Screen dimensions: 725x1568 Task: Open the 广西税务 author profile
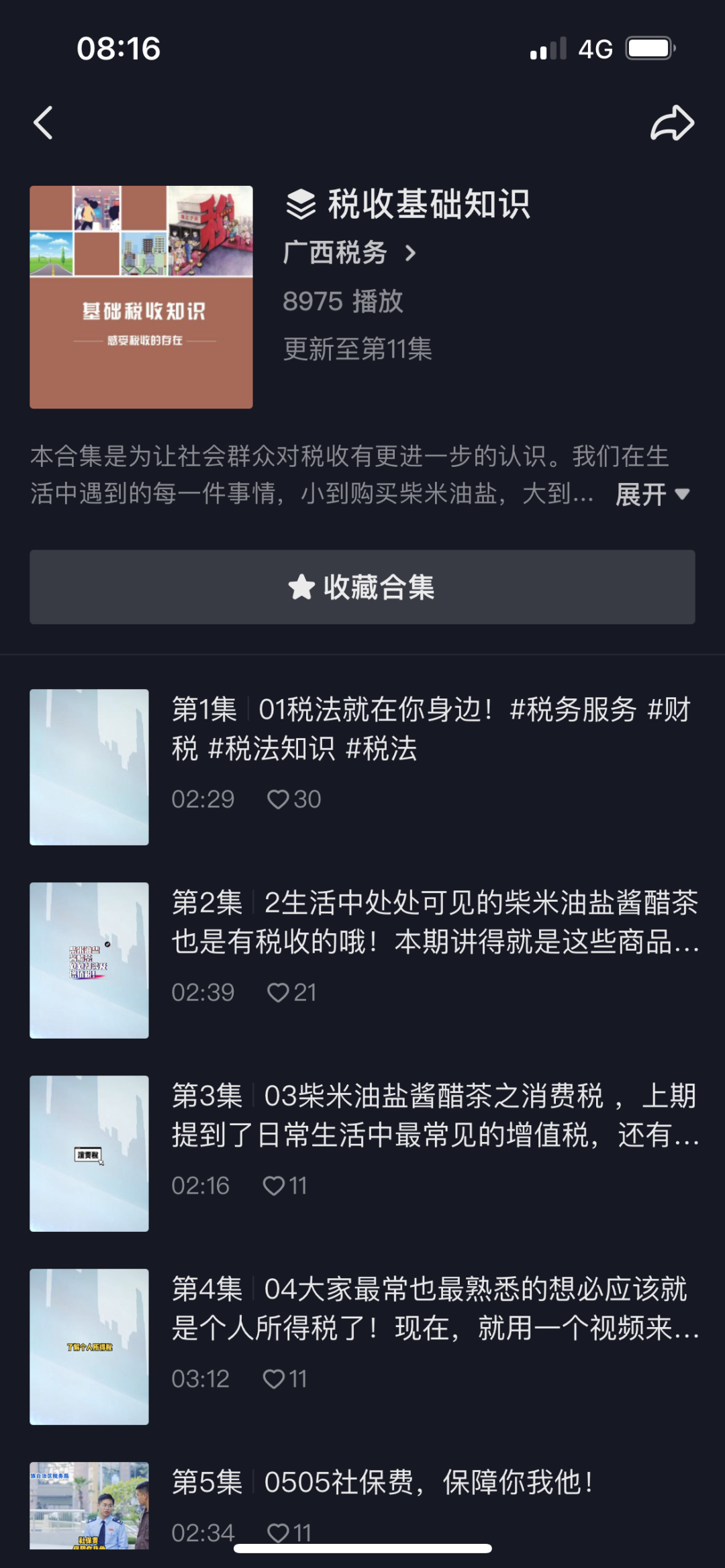click(350, 253)
